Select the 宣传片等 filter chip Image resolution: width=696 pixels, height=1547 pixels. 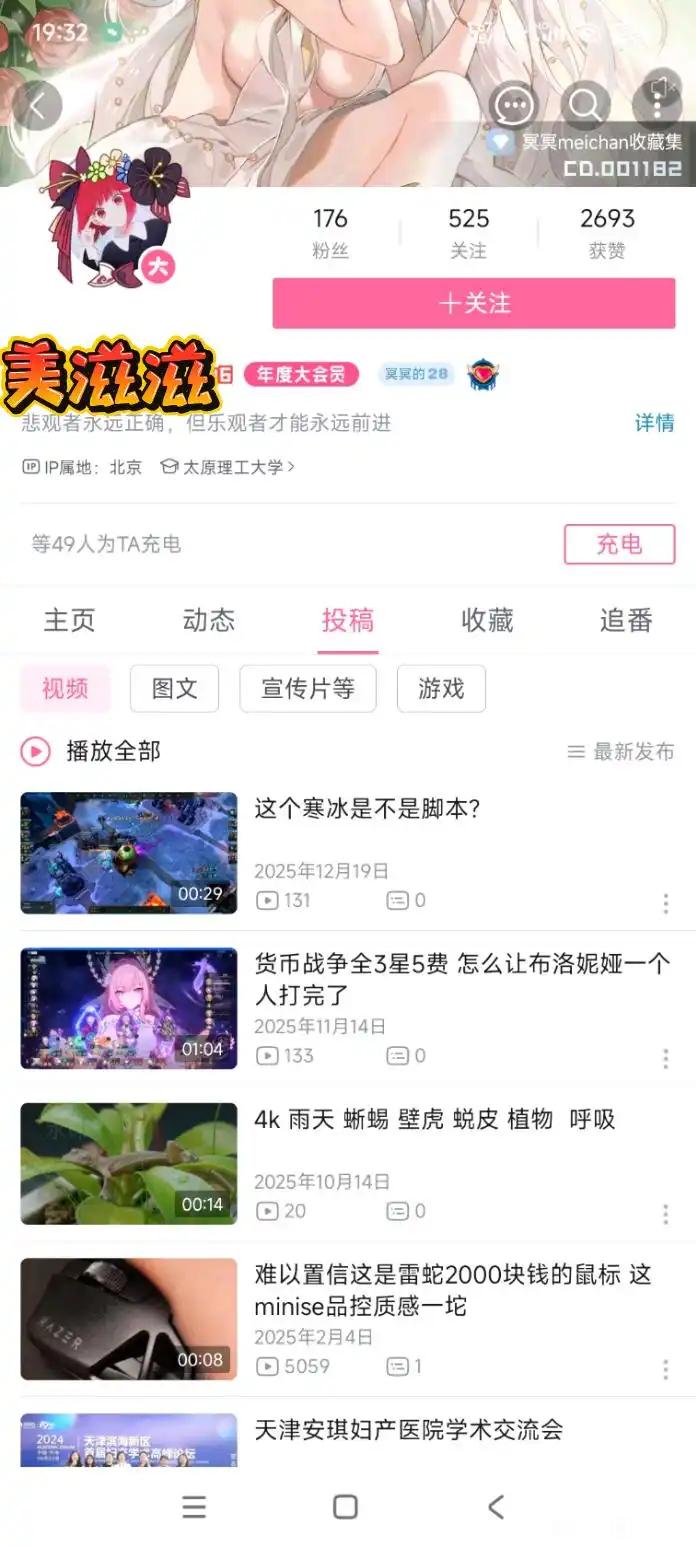(308, 689)
